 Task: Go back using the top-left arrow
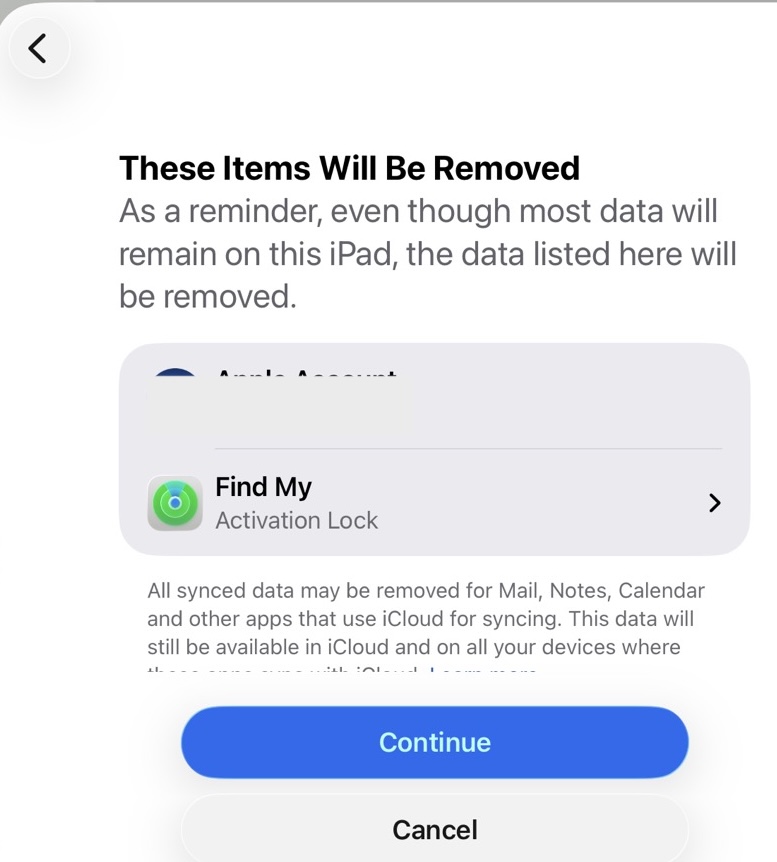click(x=38, y=48)
